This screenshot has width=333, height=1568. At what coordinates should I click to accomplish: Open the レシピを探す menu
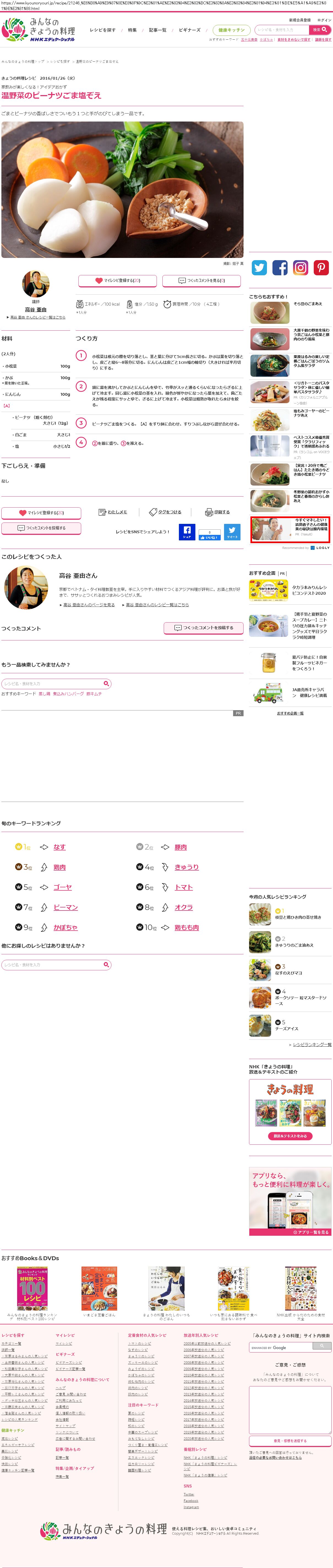pos(102,30)
